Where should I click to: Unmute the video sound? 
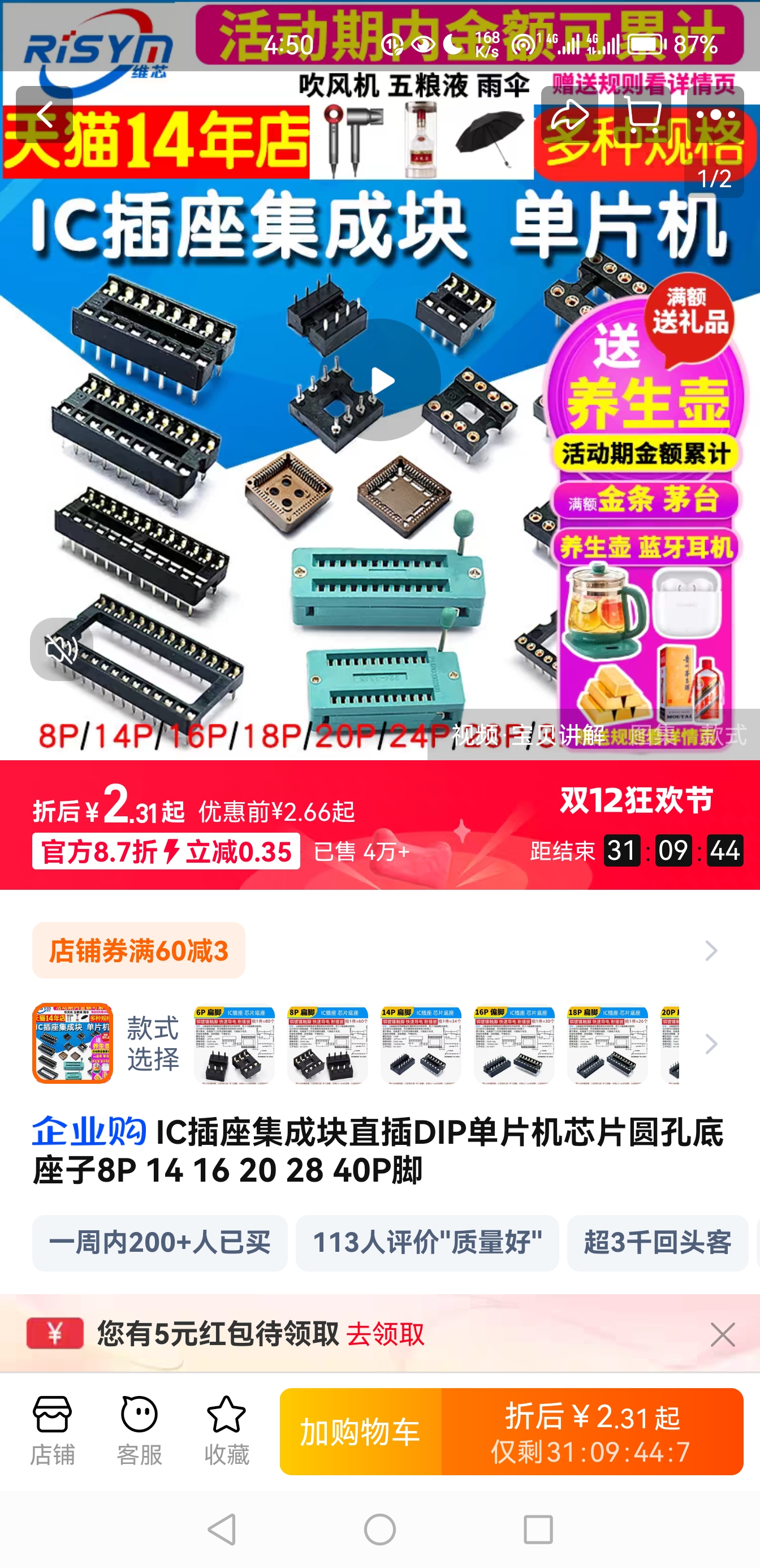(x=62, y=649)
